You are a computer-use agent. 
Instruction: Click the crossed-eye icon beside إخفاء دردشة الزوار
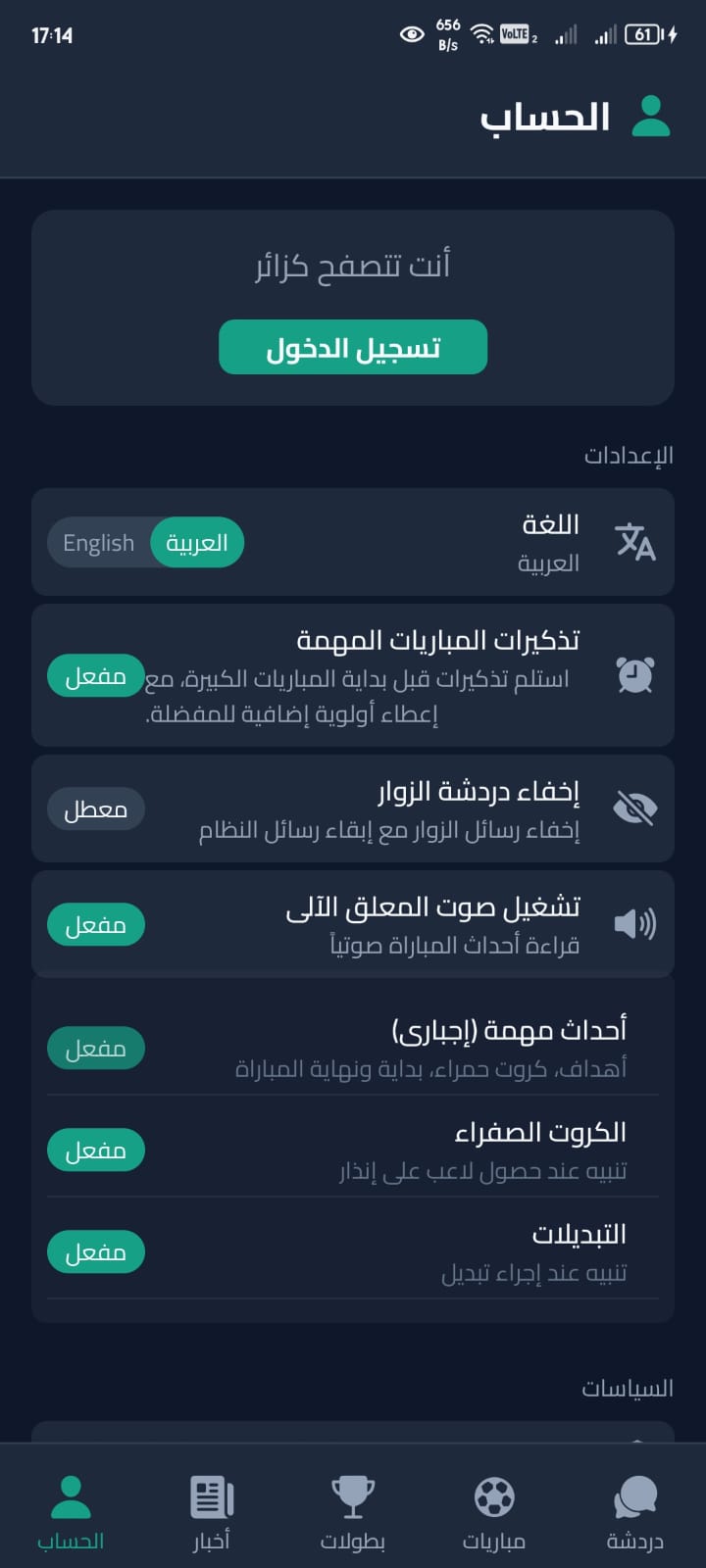pos(633,808)
